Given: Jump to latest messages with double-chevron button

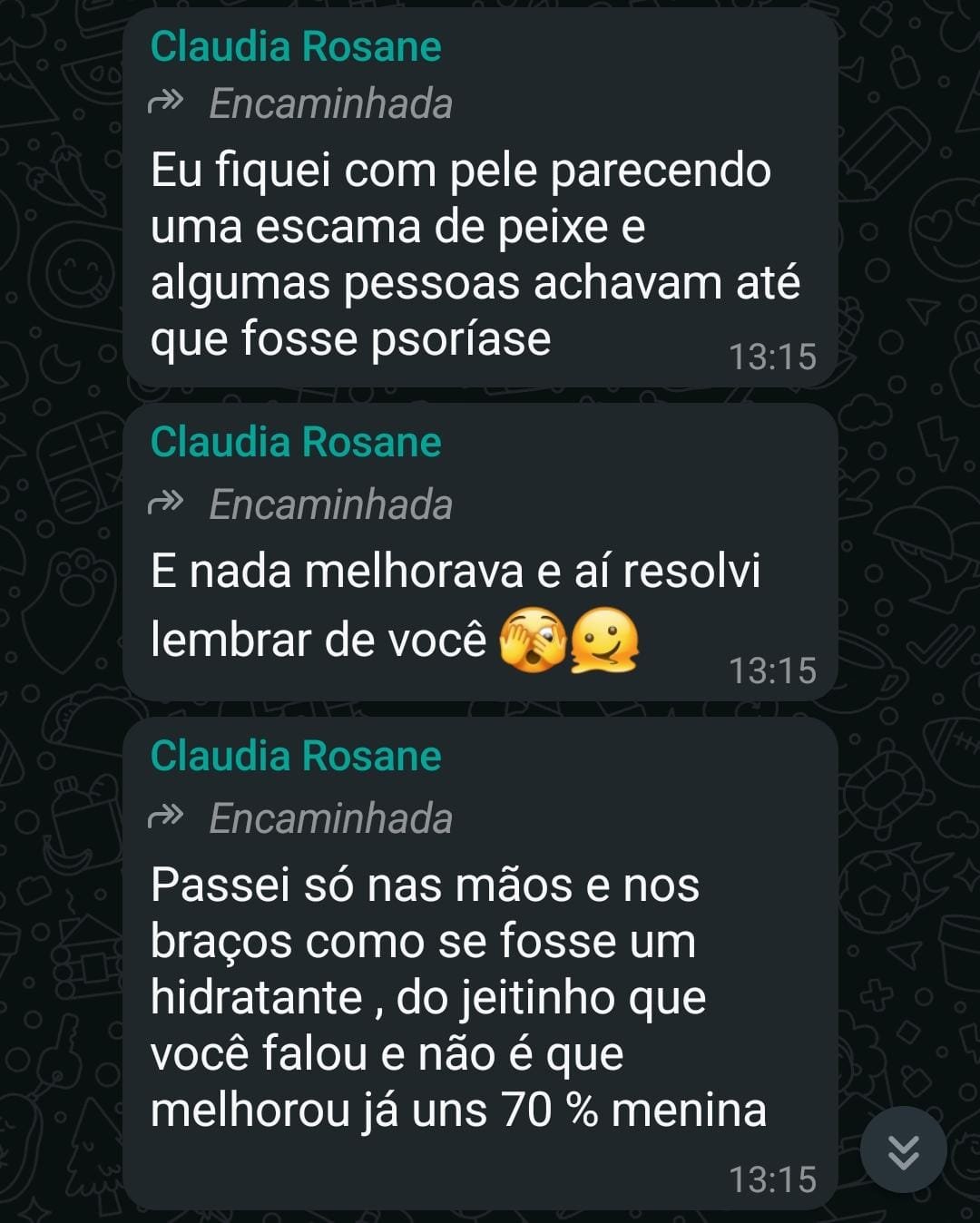Looking at the screenshot, I should 903,1150.
